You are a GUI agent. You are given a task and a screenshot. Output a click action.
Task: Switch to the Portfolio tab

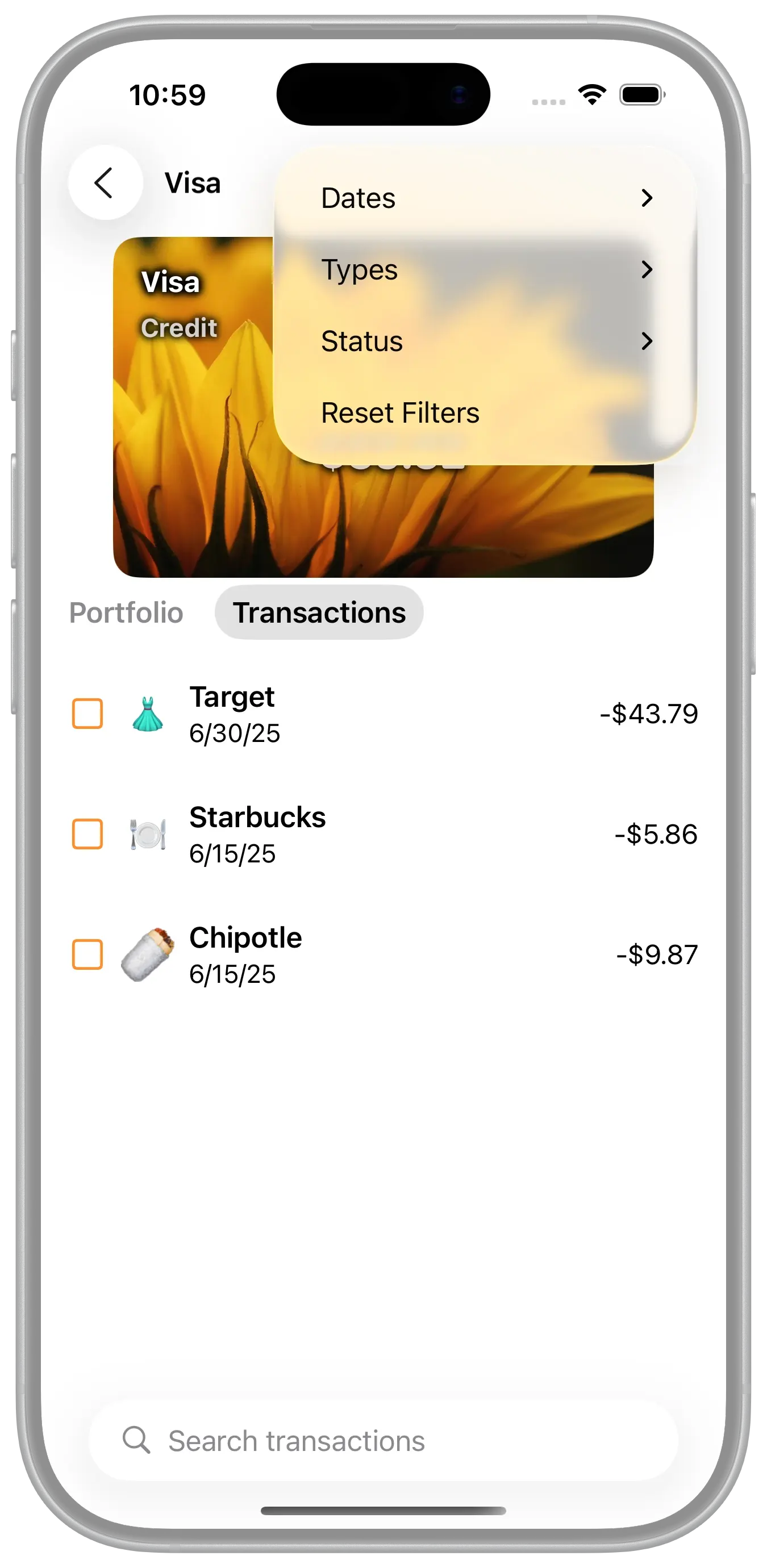click(126, 612)
